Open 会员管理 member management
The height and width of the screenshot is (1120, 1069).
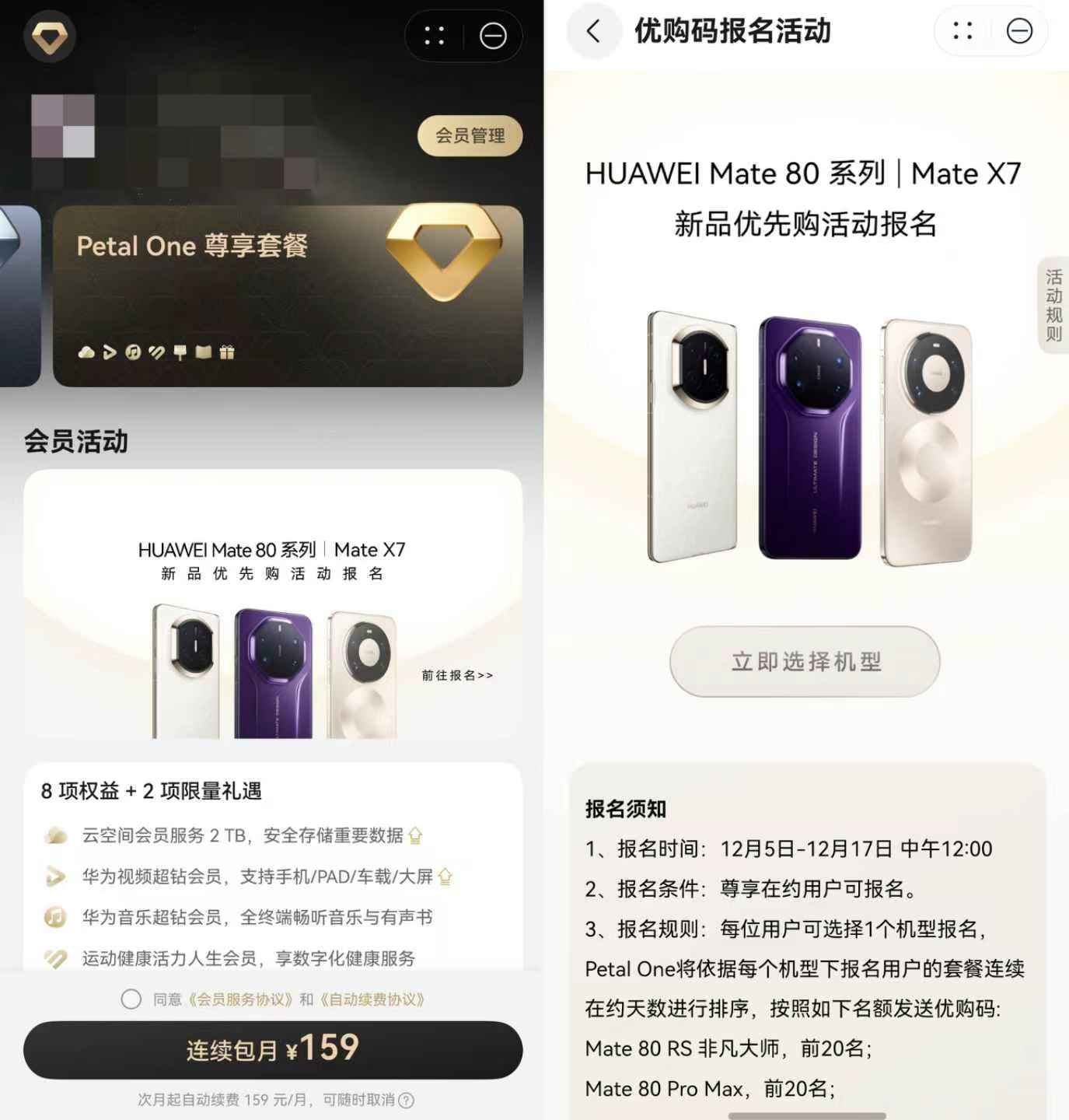[x=470, y=136]
